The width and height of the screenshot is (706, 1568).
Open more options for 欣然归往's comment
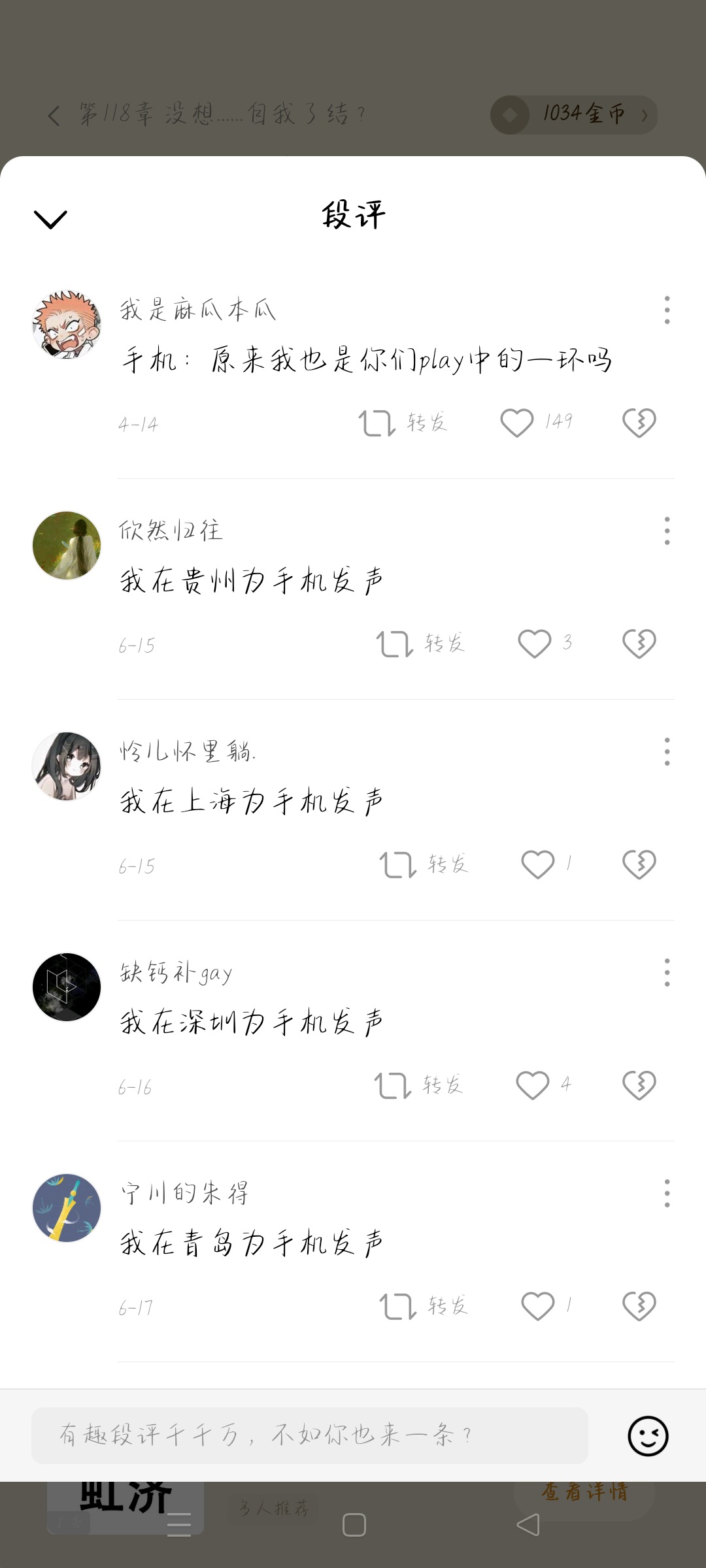667,531
